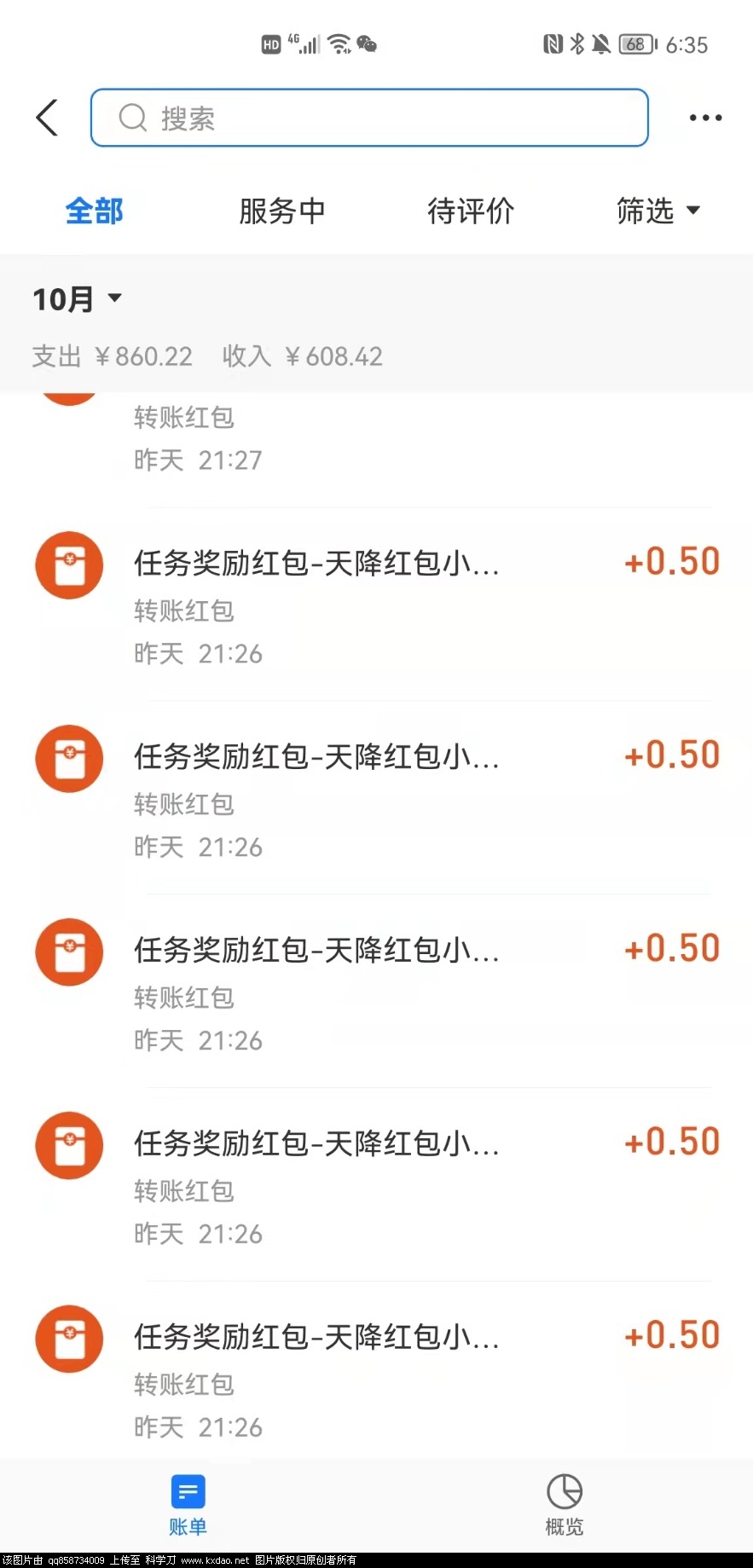Open the three-dot overflow menu

(x=705, y=118)
